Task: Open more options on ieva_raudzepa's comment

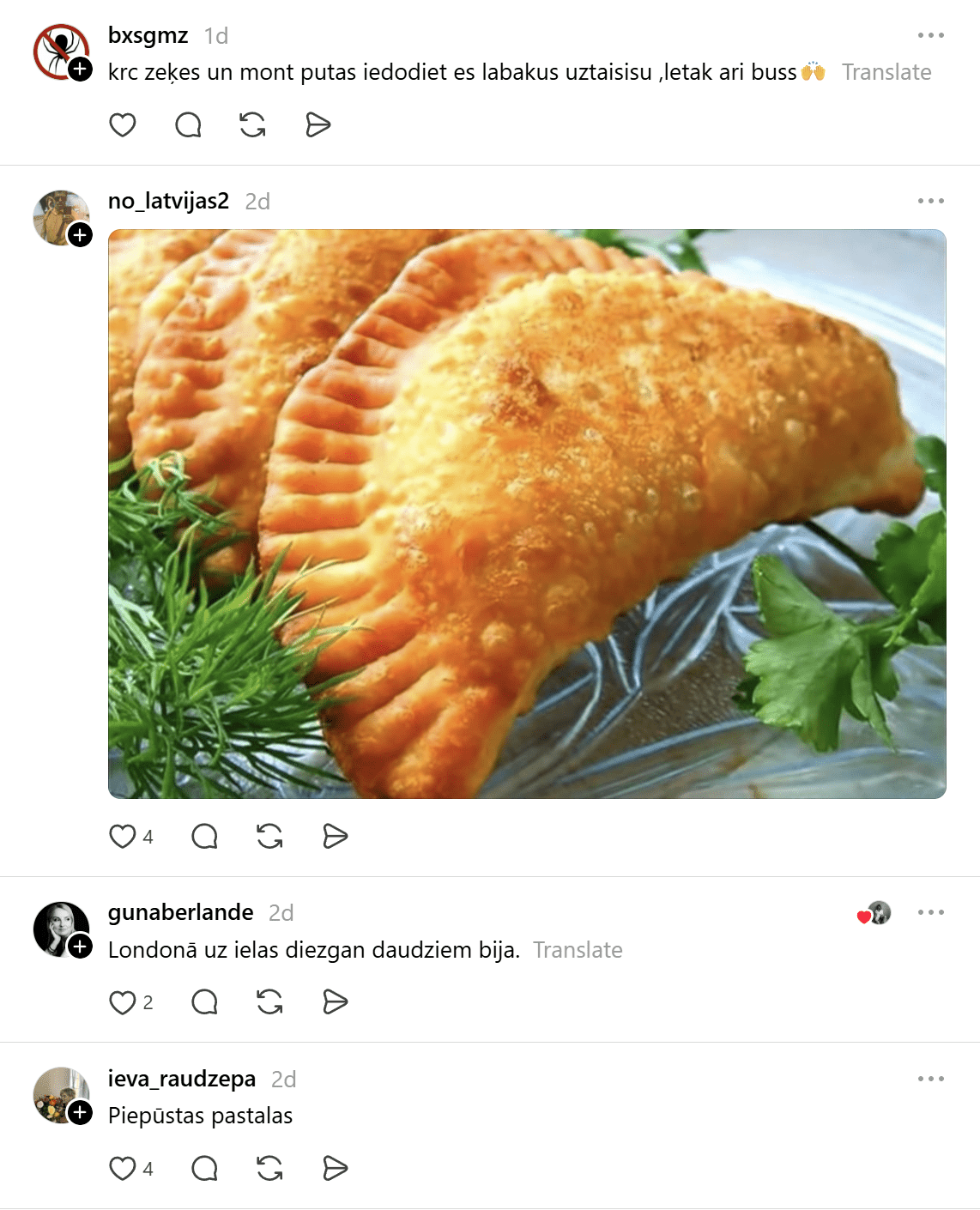Action: tap(930, 1079)
